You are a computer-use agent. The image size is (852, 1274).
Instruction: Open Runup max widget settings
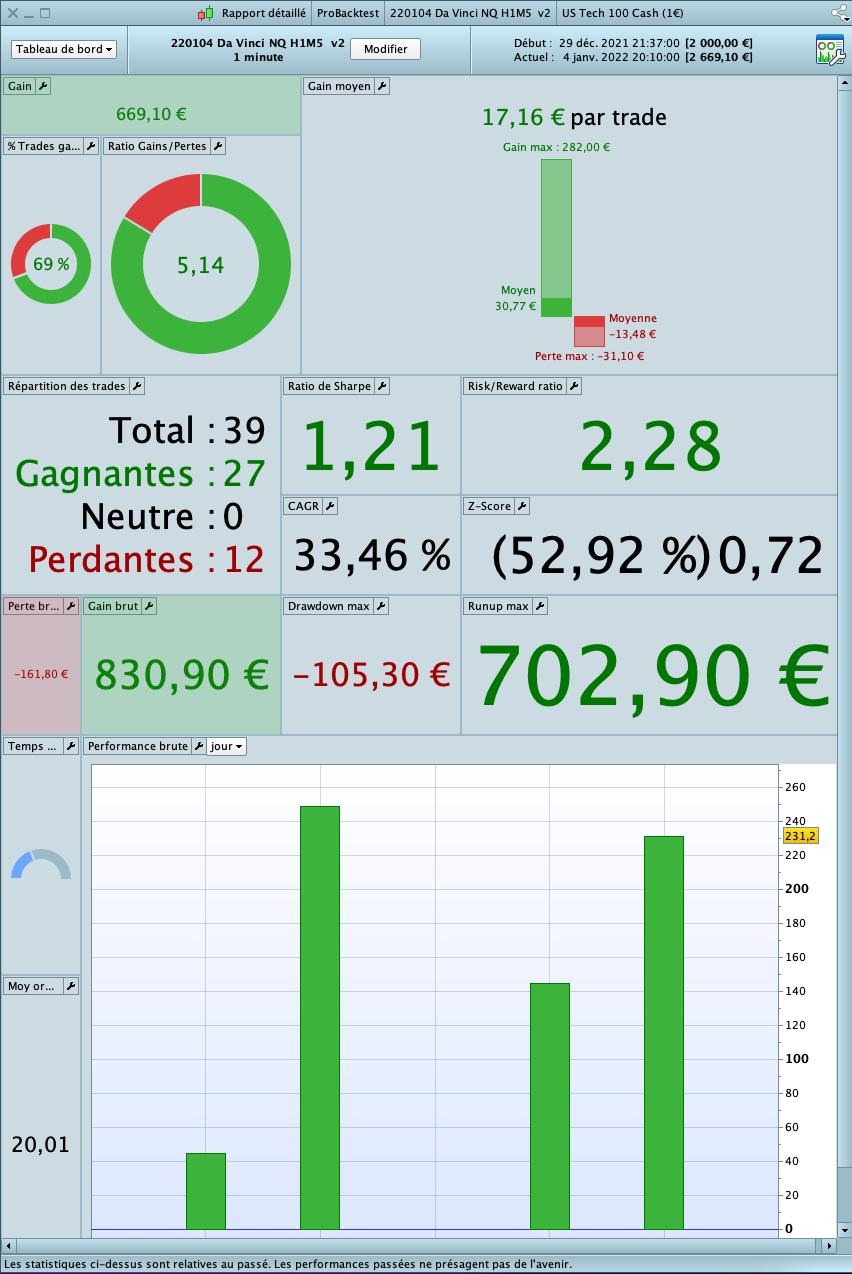[x=540, y=606]
